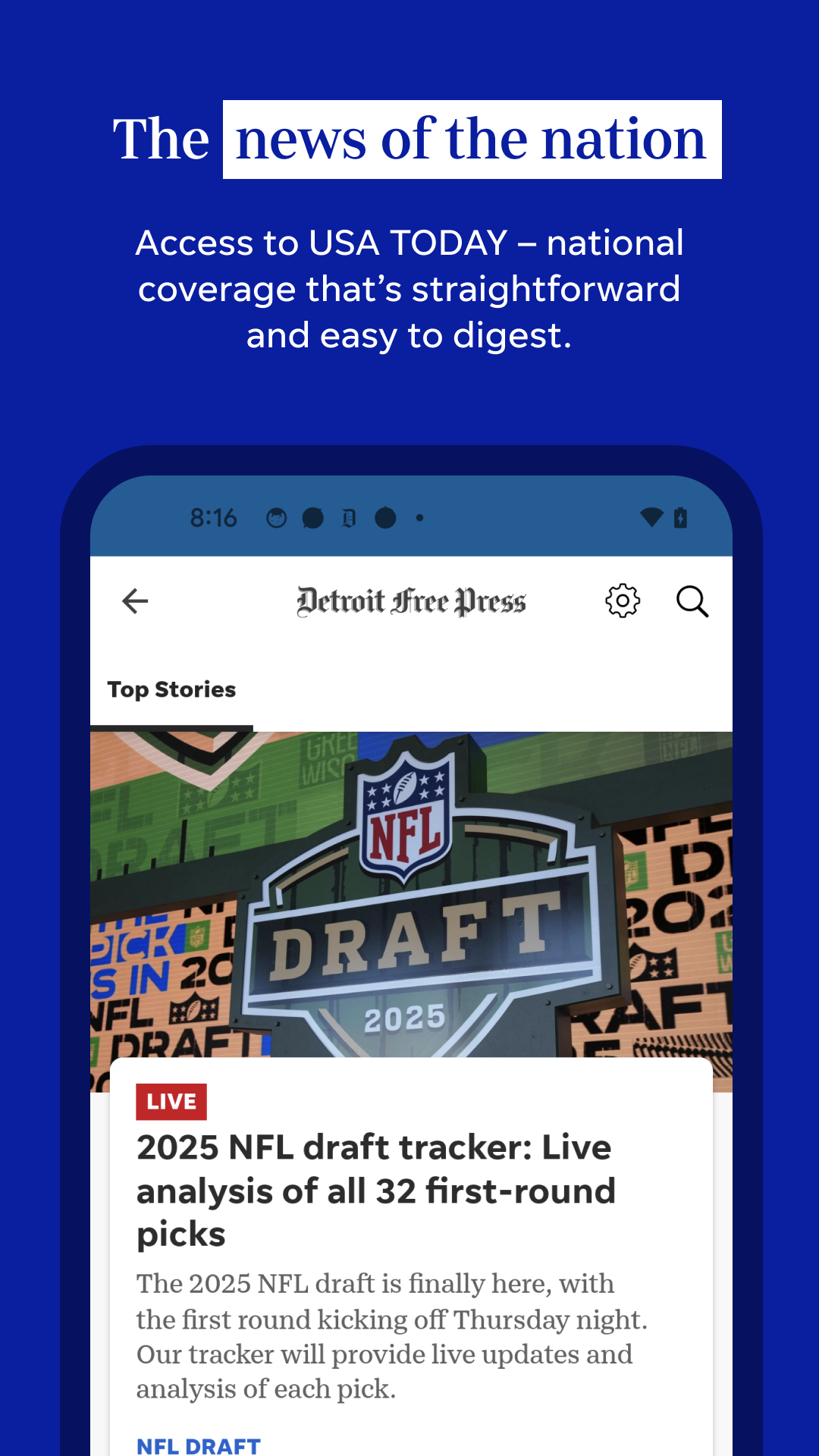Click the Detroit Free Press logo
The image size is (819, 1456).
pyautogui.click(x=413, y=600)
